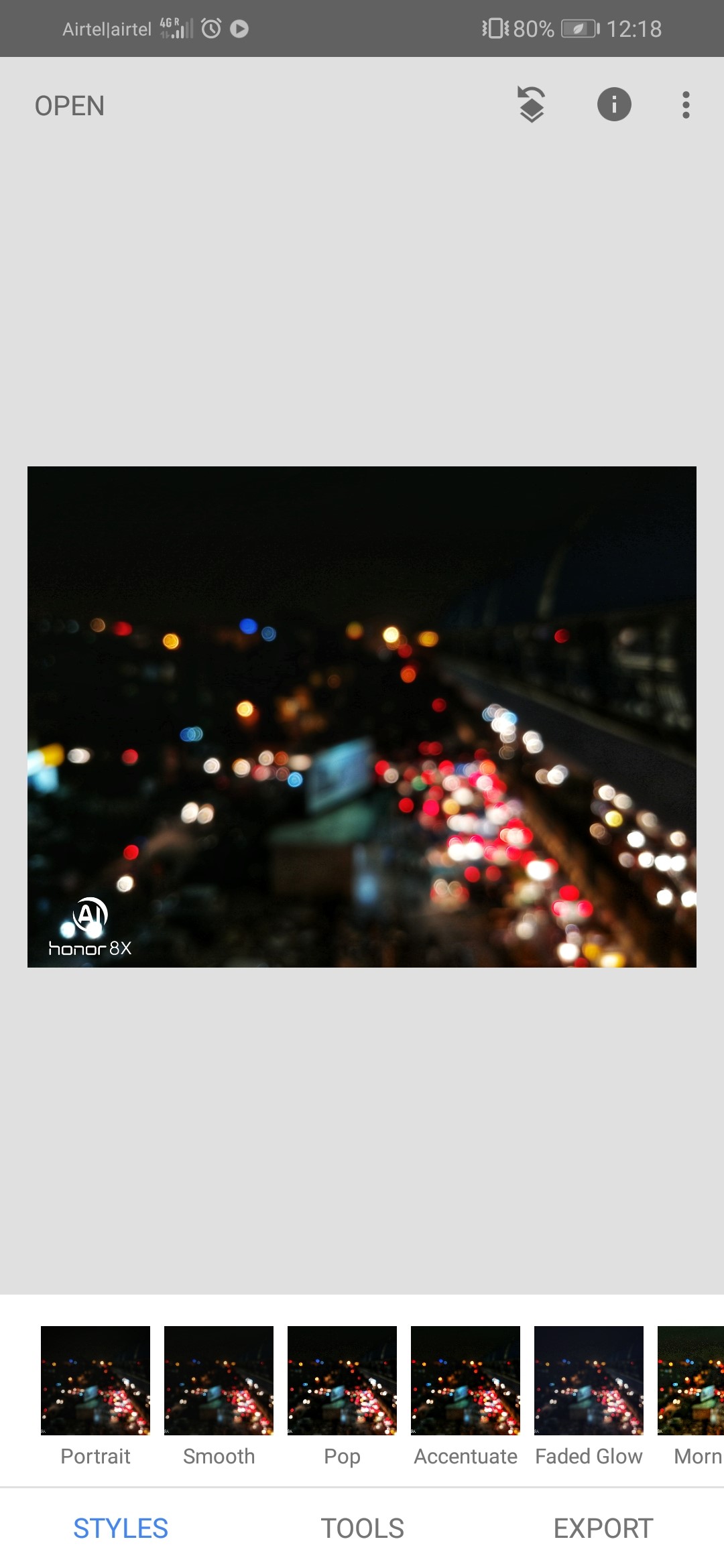Switch to the TOOLS tab
Screen dimensions: 724x1568
[x=362, y=1528]
